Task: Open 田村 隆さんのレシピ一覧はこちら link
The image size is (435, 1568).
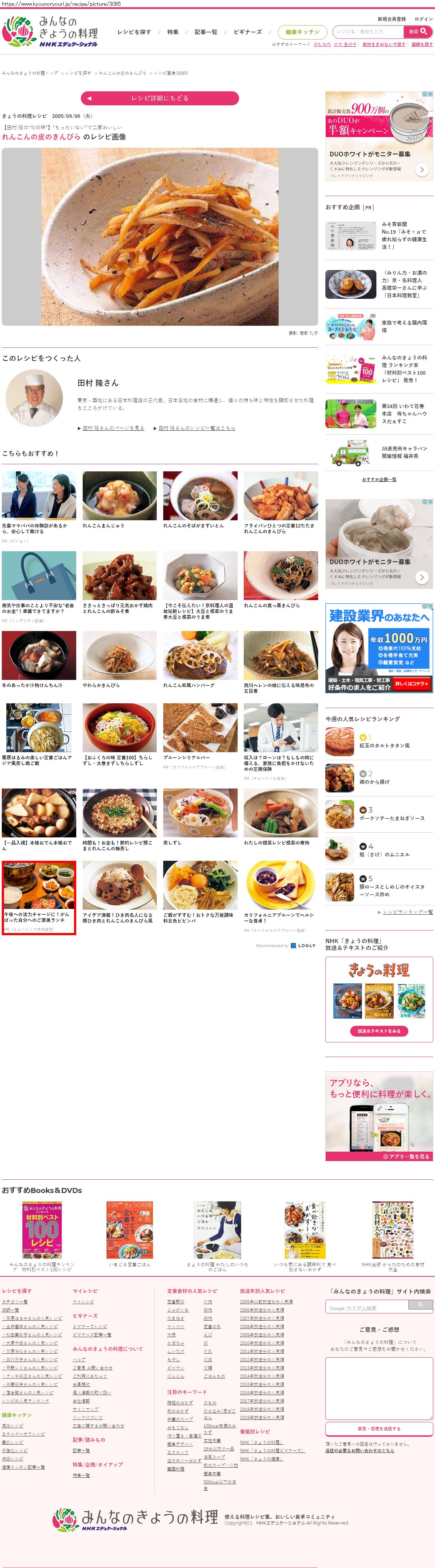Action: click(x=196, y=428)
